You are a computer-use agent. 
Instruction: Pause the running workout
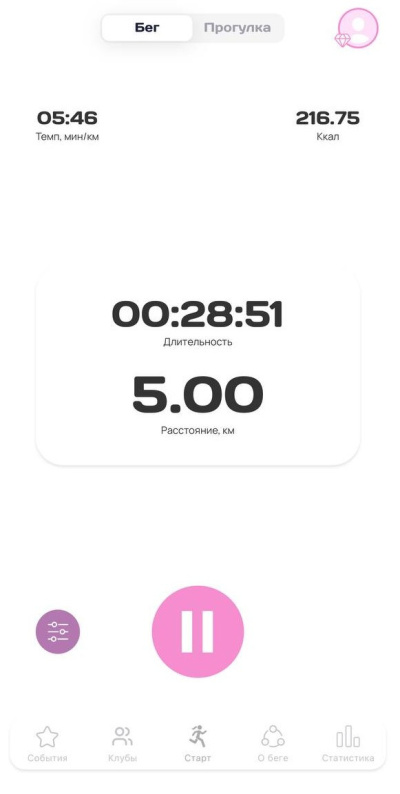click(x=198, y=631)
